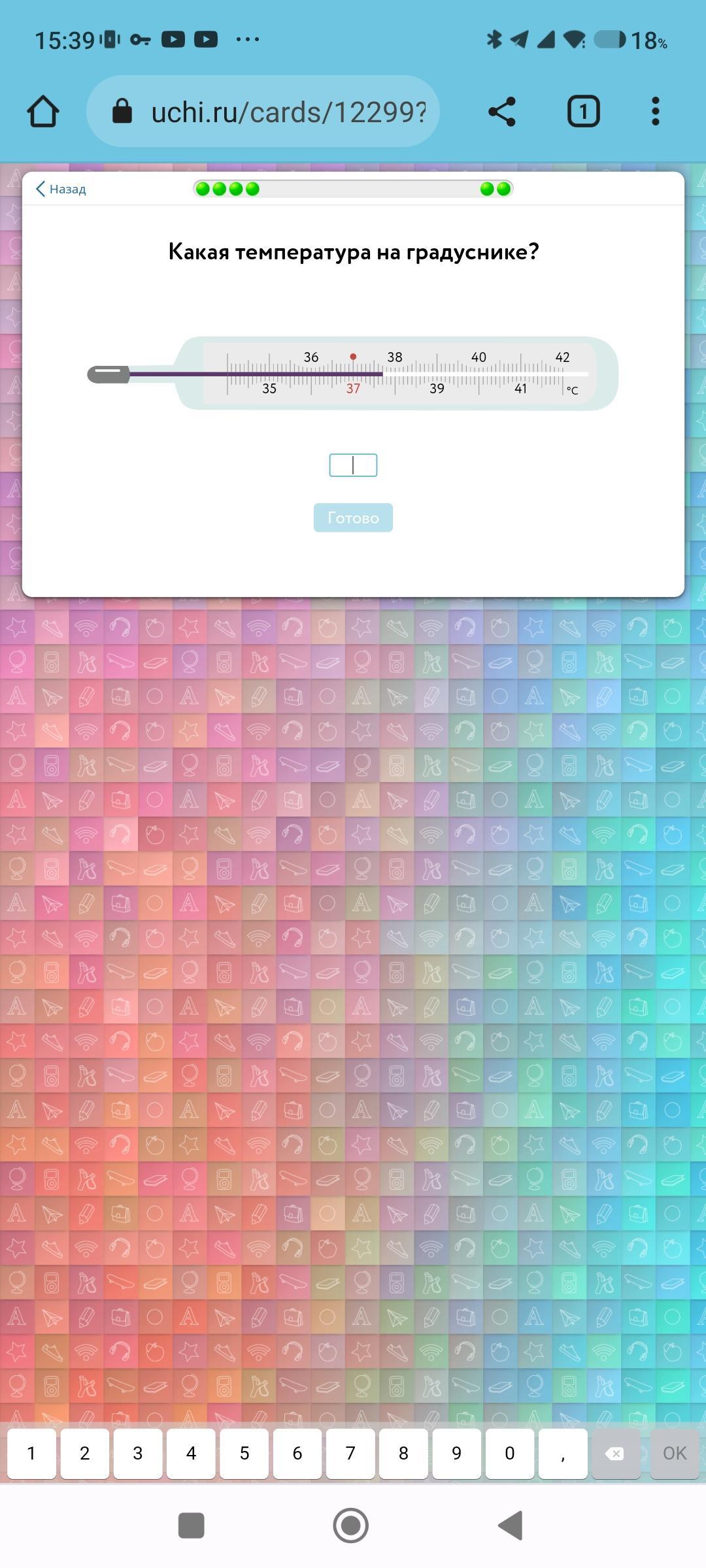The height and width of the screenshot is (1568, 706).
Task: Enter digit 7 on the keypad
Action: (350, 1454)
